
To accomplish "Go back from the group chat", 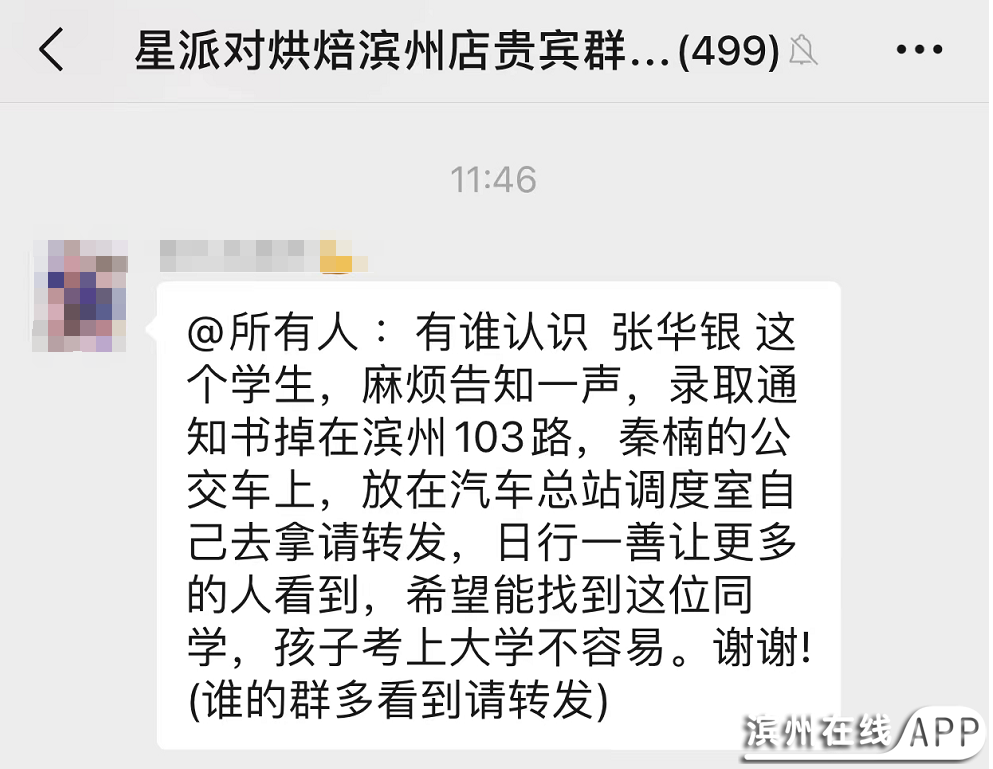I will point(52,50).
